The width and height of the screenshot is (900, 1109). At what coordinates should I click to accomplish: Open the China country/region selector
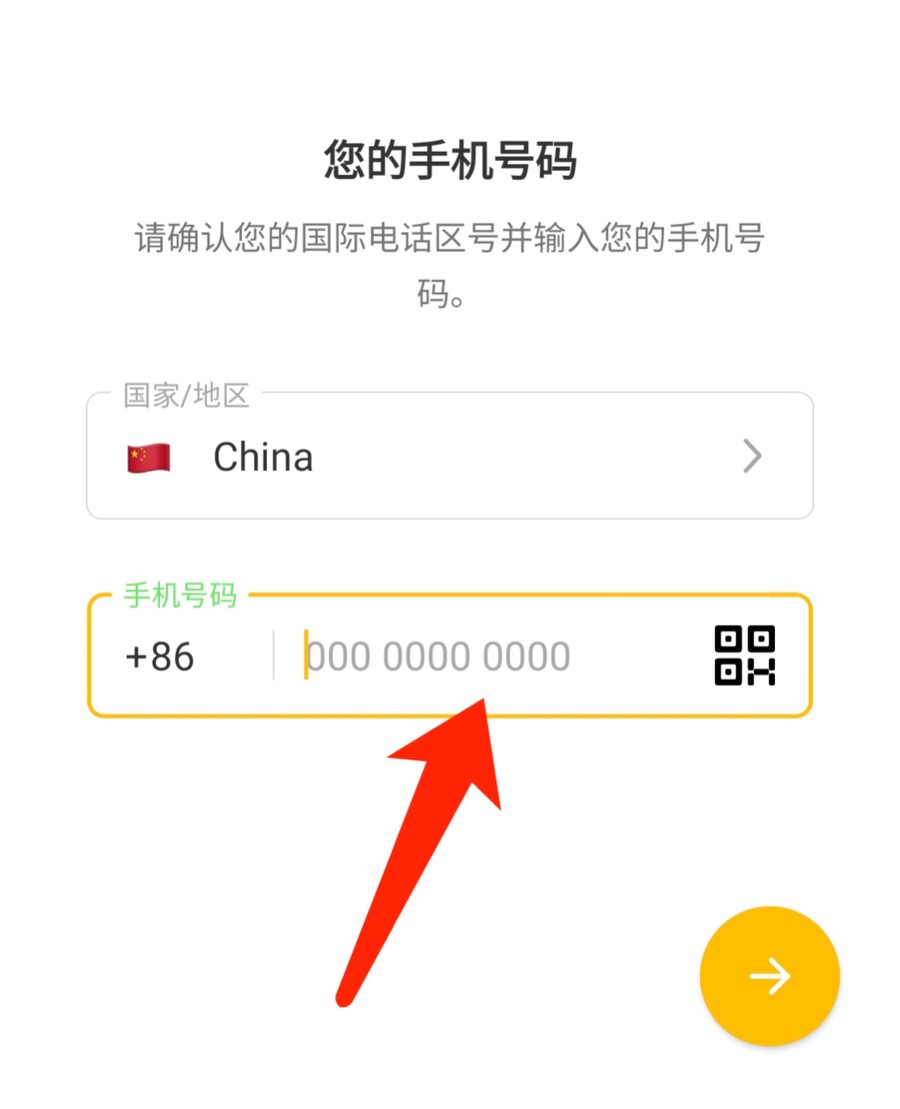click(449, 457)
